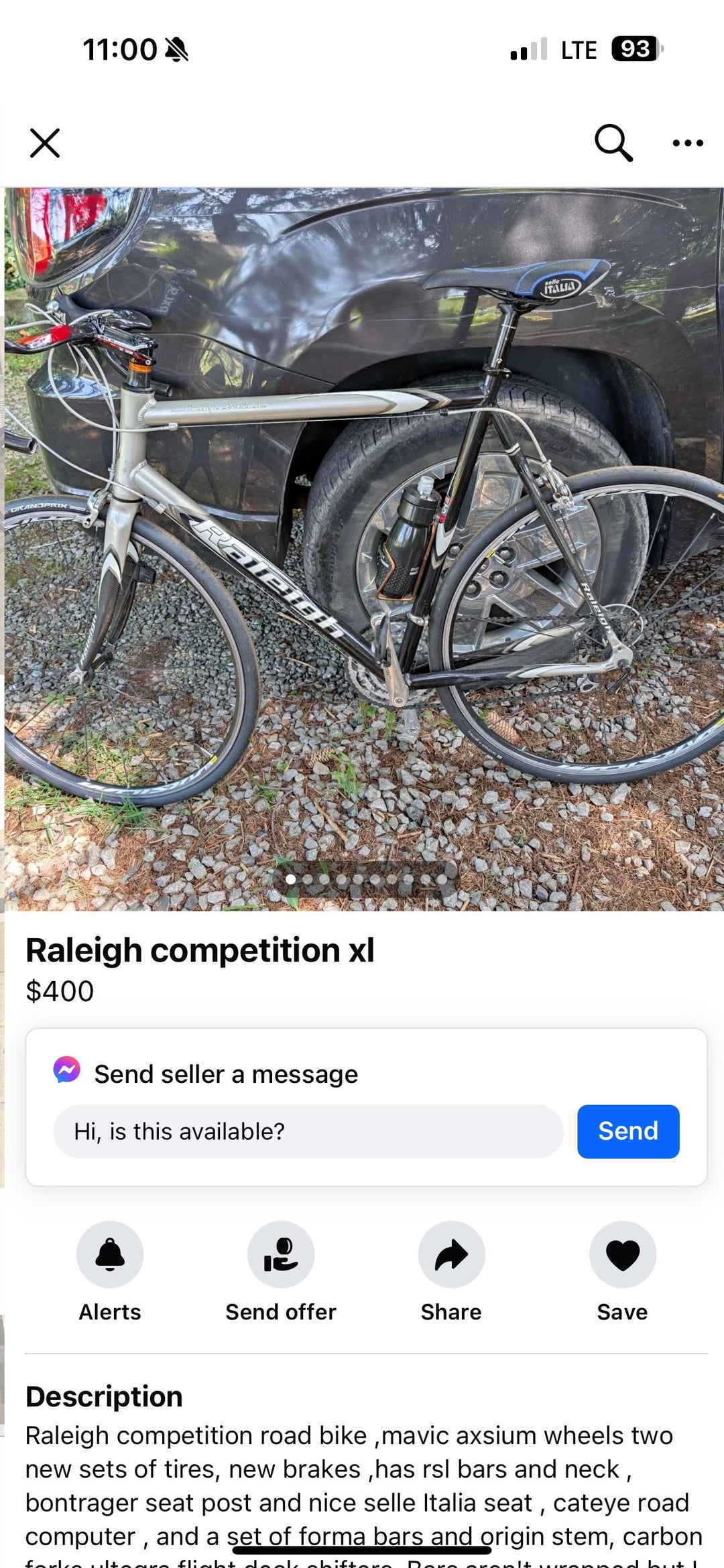
Task: Edit the 'Hi, is this available?' message
Action: [308, 1132]
